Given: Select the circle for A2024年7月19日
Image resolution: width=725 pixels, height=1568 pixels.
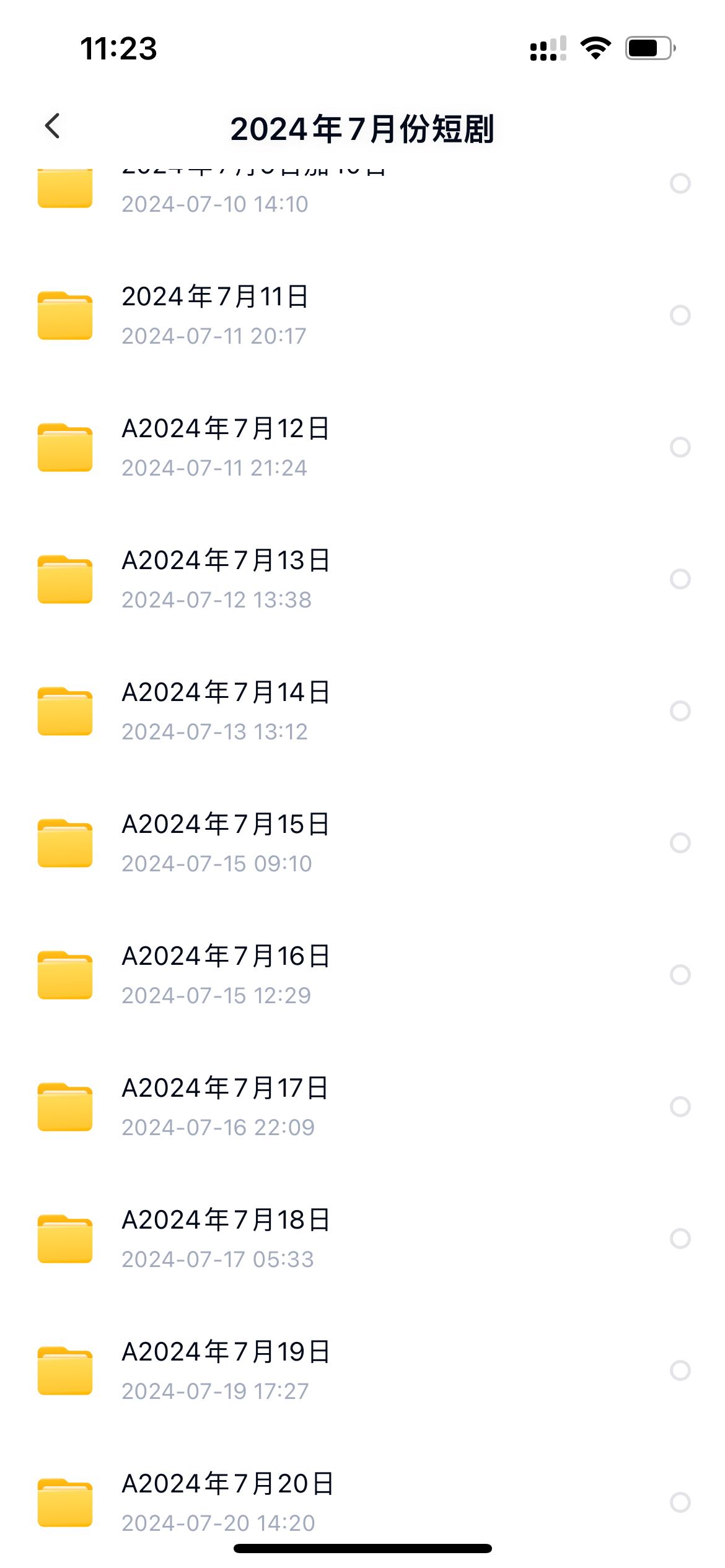Looking at the screenshot, I should (x=680, y=1370).
